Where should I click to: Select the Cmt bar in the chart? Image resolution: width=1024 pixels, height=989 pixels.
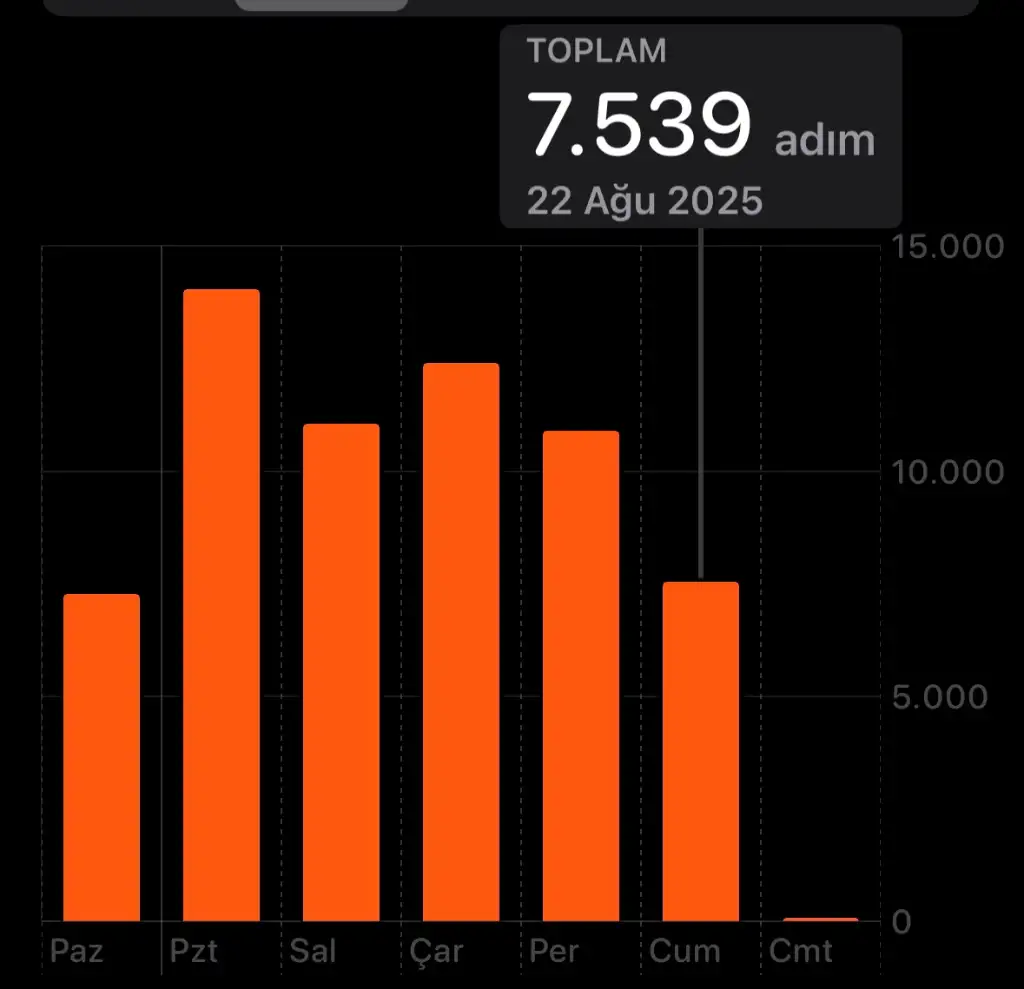pos(820,918)
